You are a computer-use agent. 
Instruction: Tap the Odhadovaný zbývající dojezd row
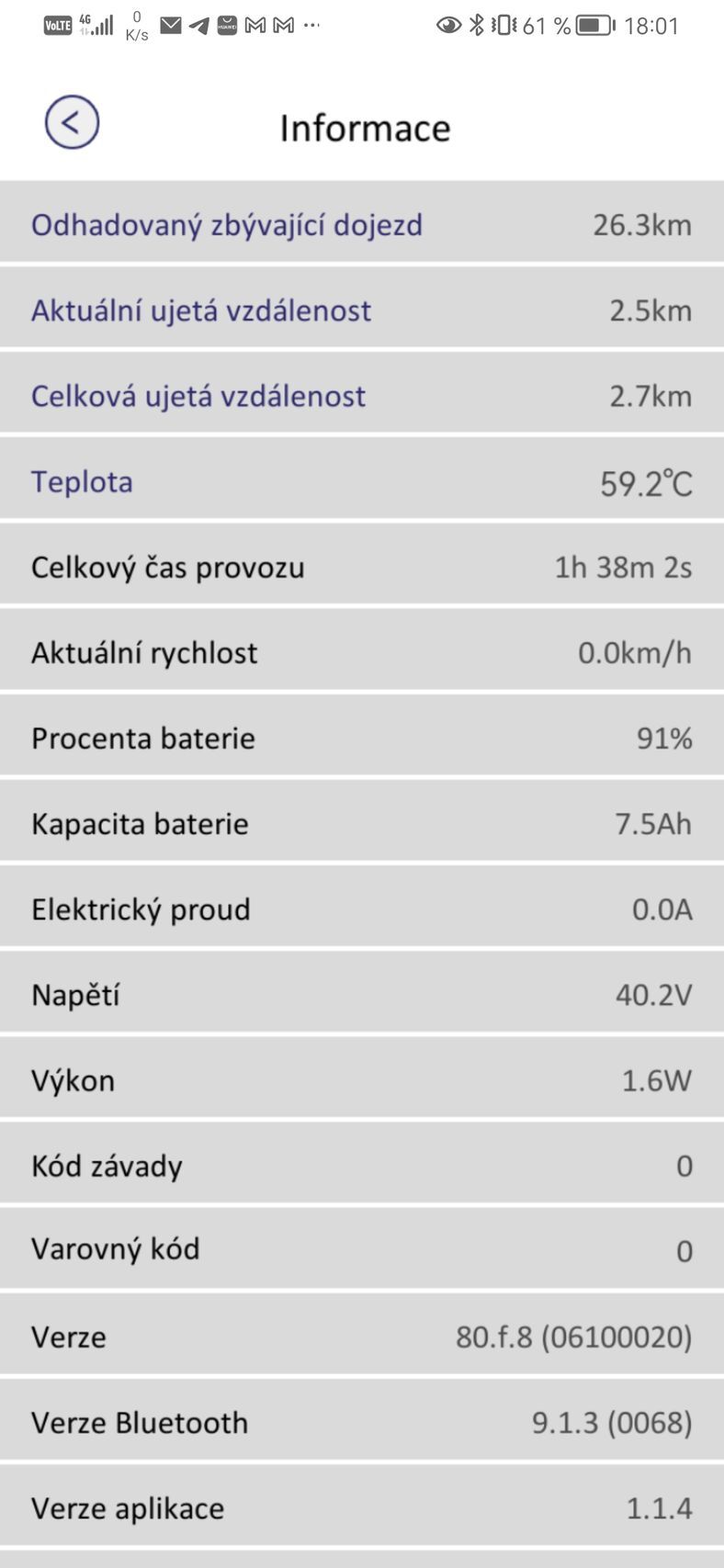point(362,224)
